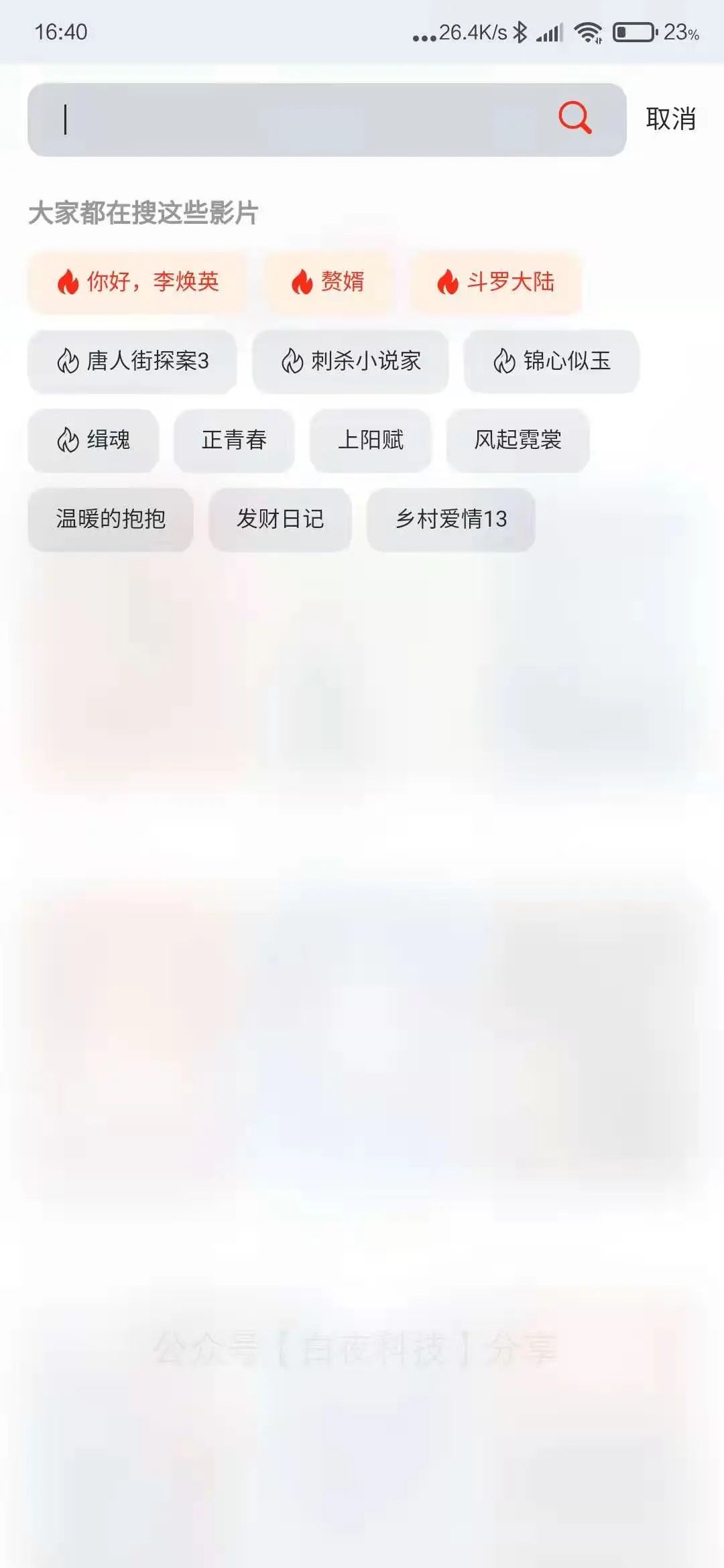Select the trending chip 你好，李焕英
Viewport: 724px width, 1568px height.
[x=137, y=282]
